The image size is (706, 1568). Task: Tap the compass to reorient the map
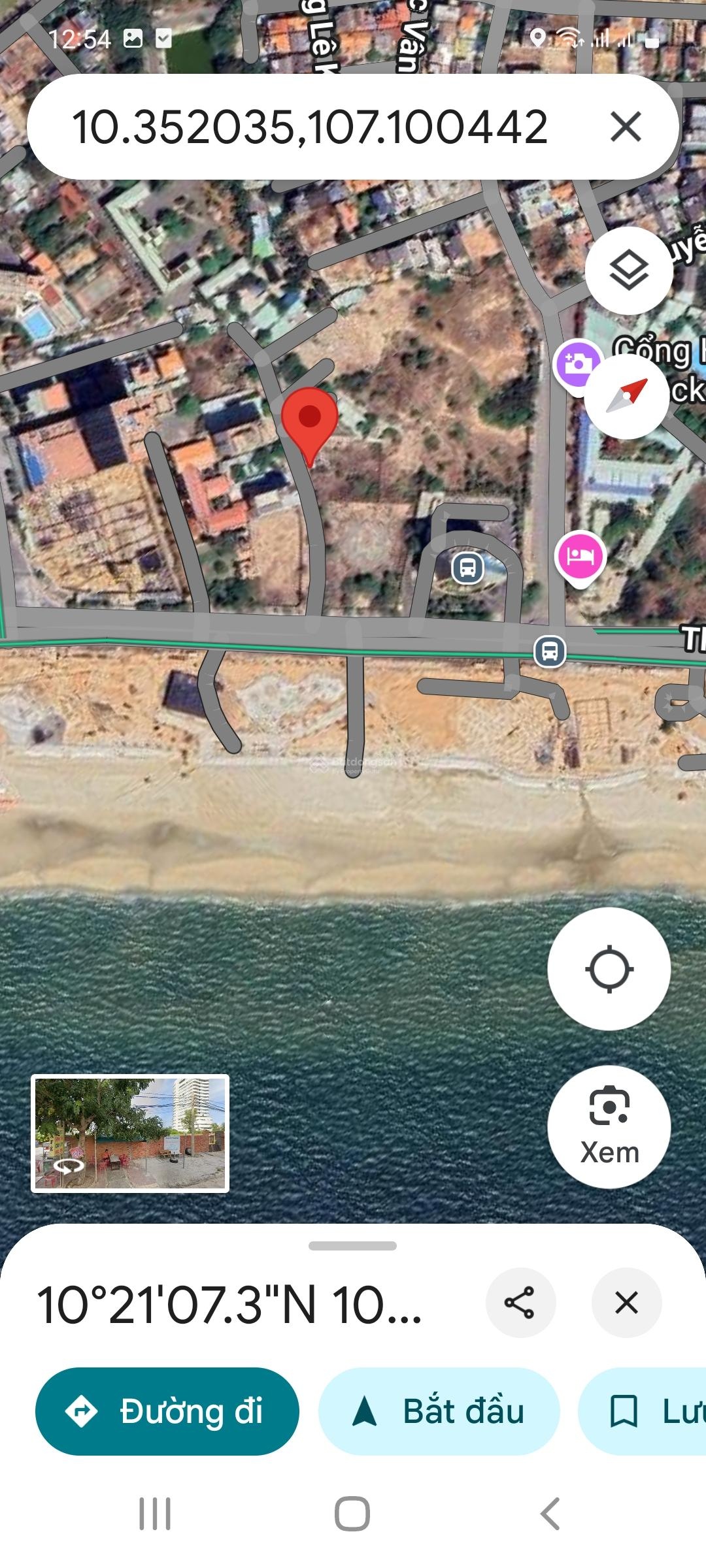point(626,395)
